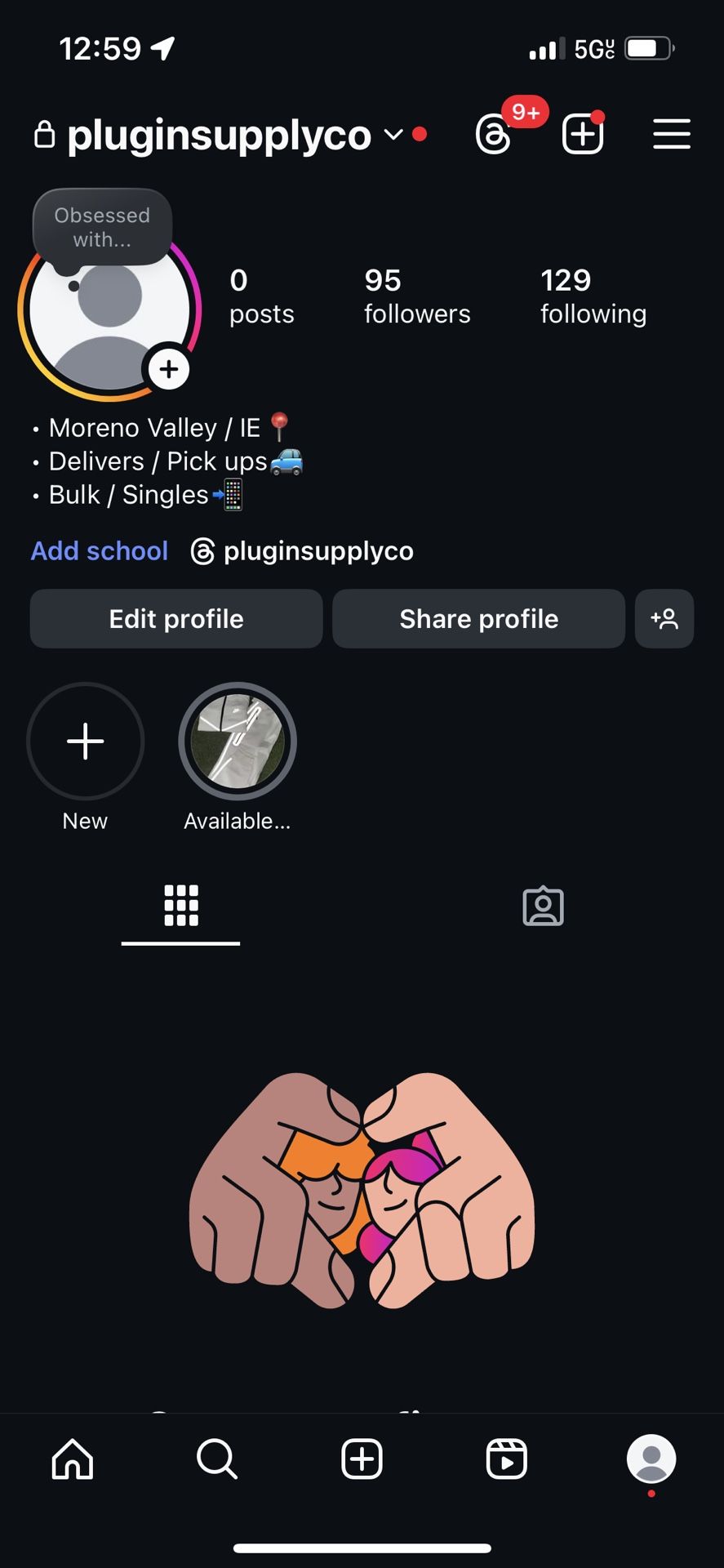Open the Threads icon in the header
Viewport: 724px width, 1568px height.
pyautogui.click(x=494, y=135)
